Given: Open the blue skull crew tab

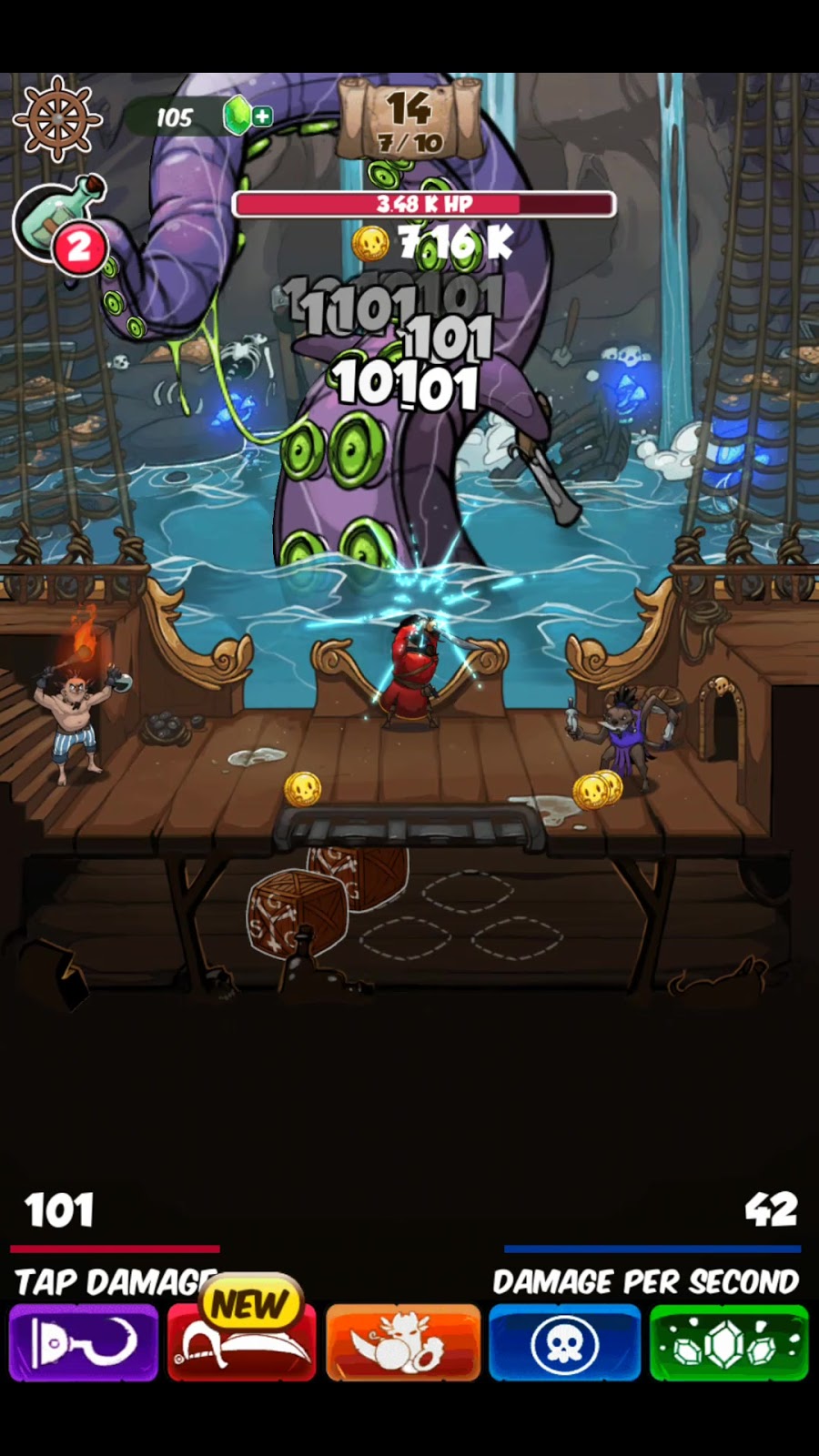Looking at the screenshot, I should tap(564, 1342).
